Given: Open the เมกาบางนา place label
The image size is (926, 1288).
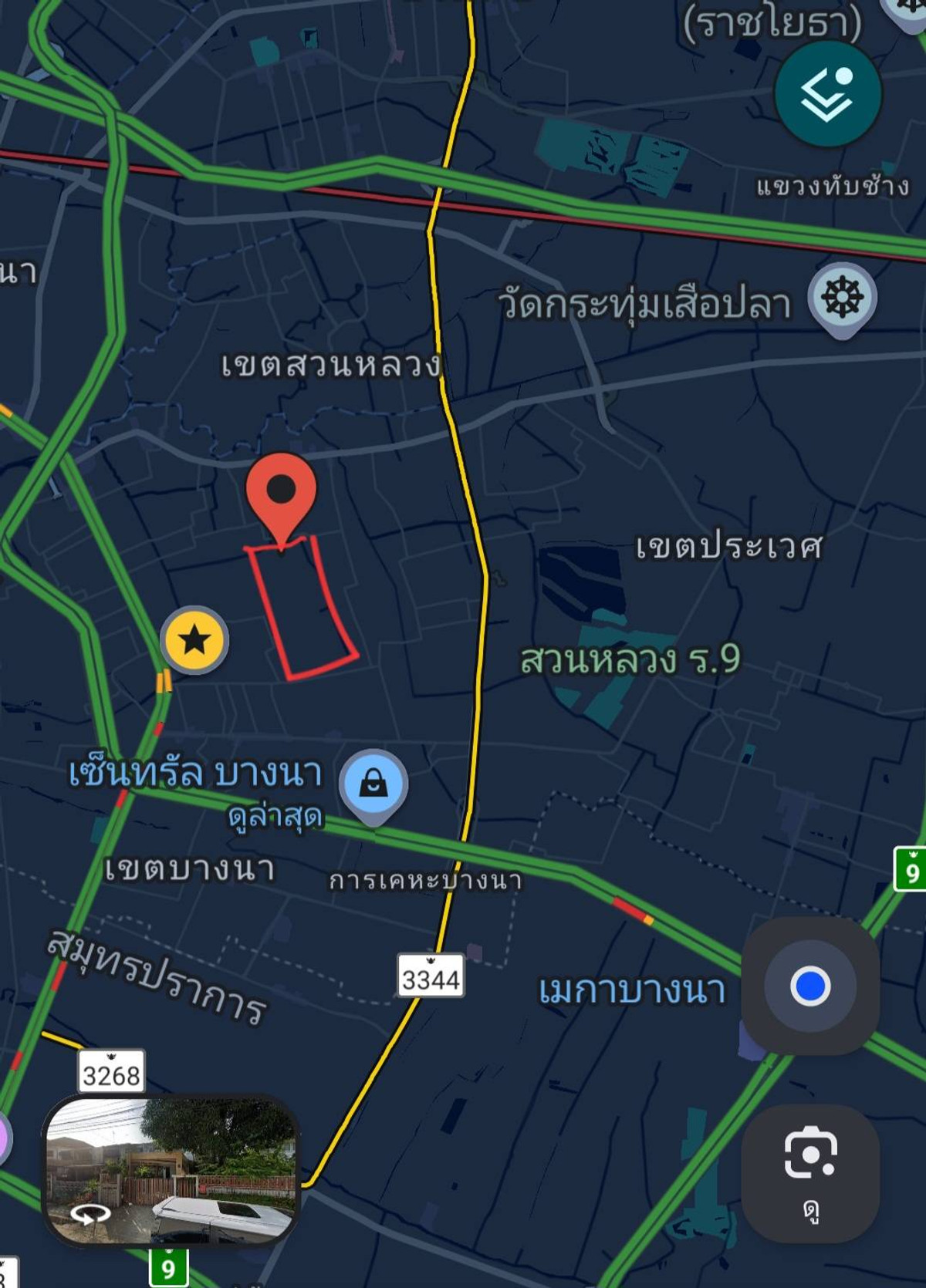Looking at the screenshot, I should coord(632,991).
